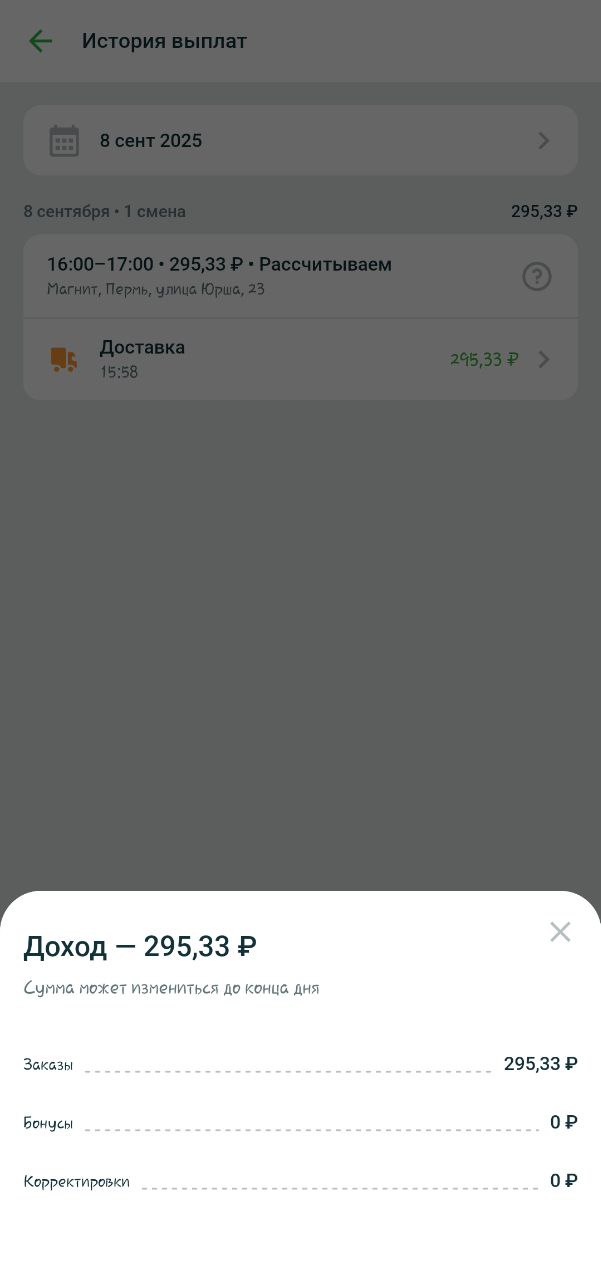Open the Доставка 15:58 entry
This screenshot has height=1280, width=601.
coord(300,359)
